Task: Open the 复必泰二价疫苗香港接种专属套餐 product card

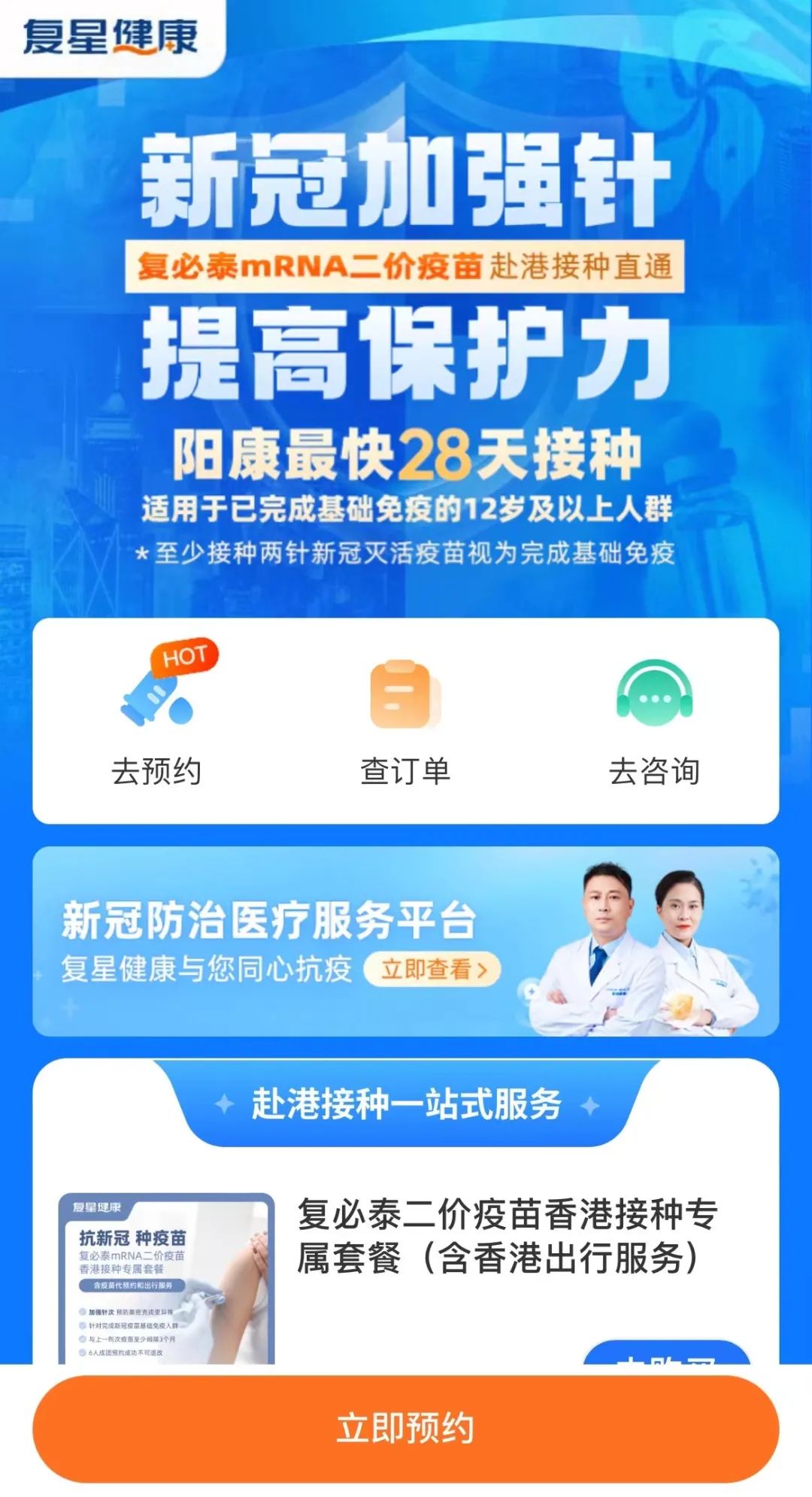Action: pos(507,1235)
